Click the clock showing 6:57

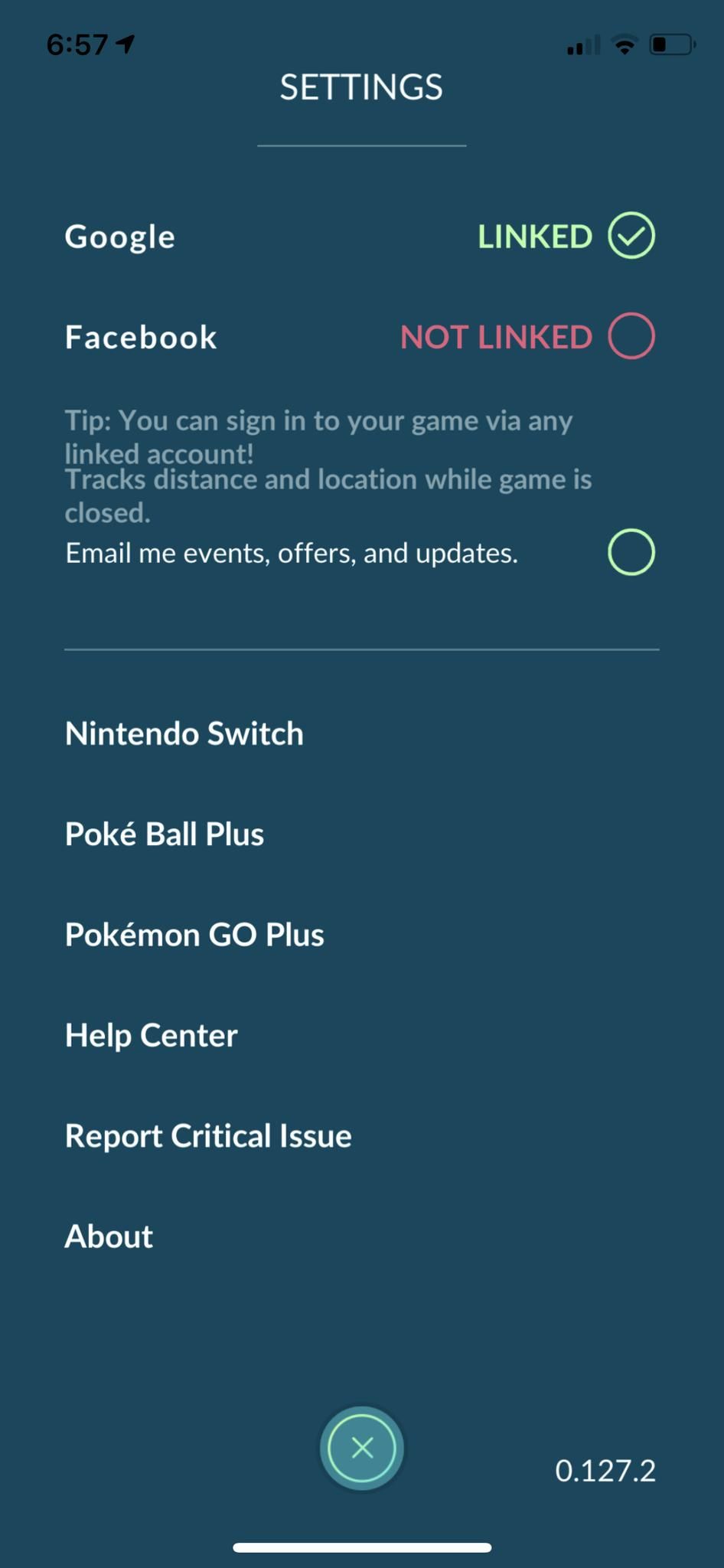point(79,44)
